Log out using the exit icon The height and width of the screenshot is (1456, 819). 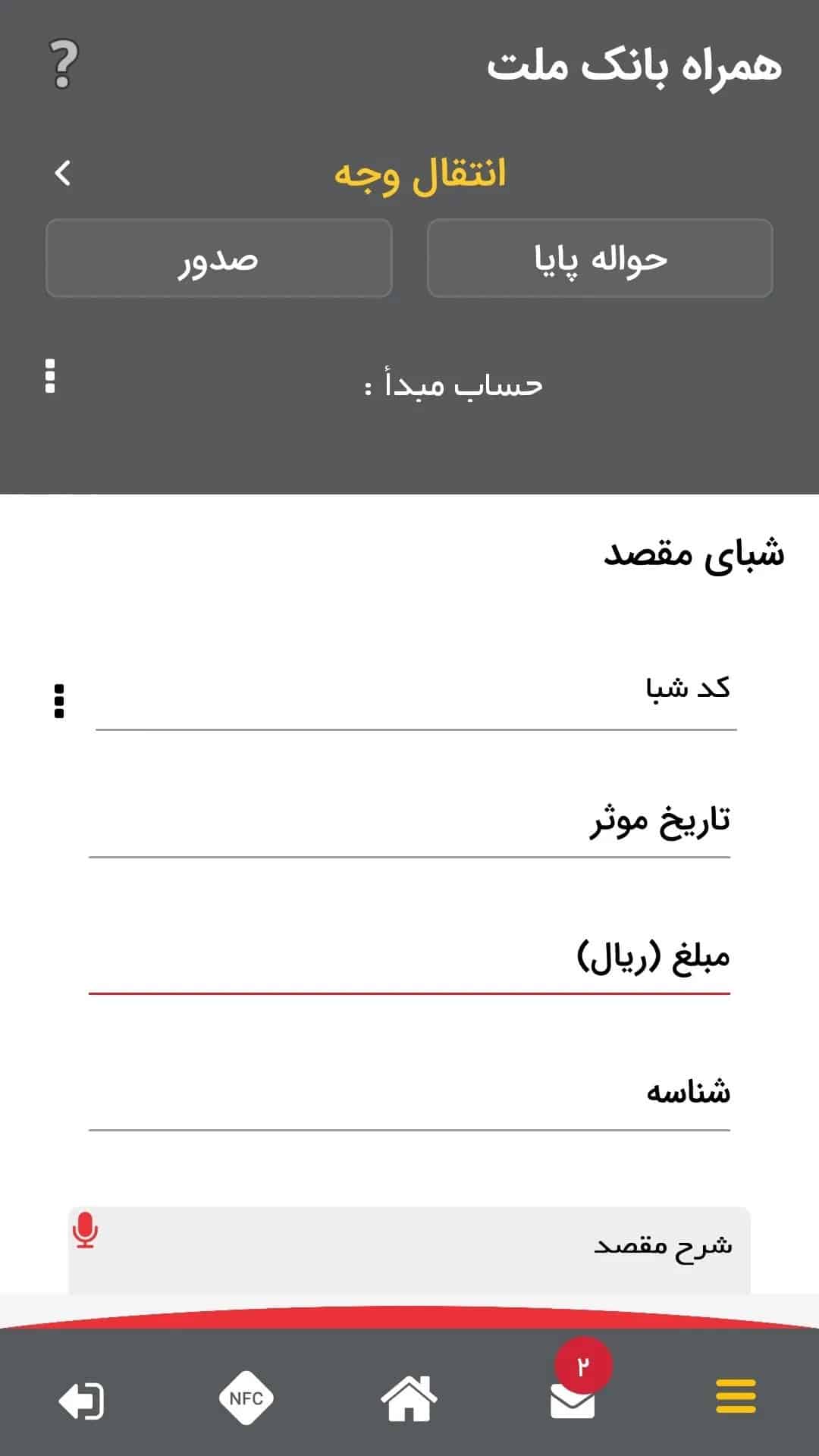pos(82,1400)
